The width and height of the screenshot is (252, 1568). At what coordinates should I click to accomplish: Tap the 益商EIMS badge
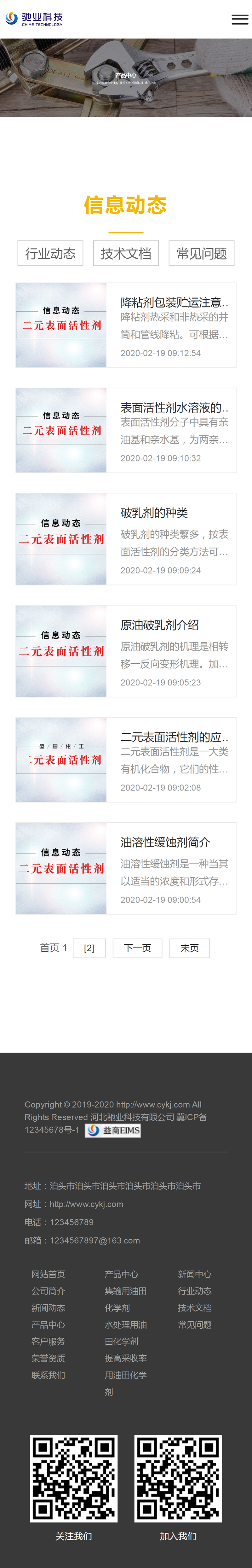pos(113,1130)
